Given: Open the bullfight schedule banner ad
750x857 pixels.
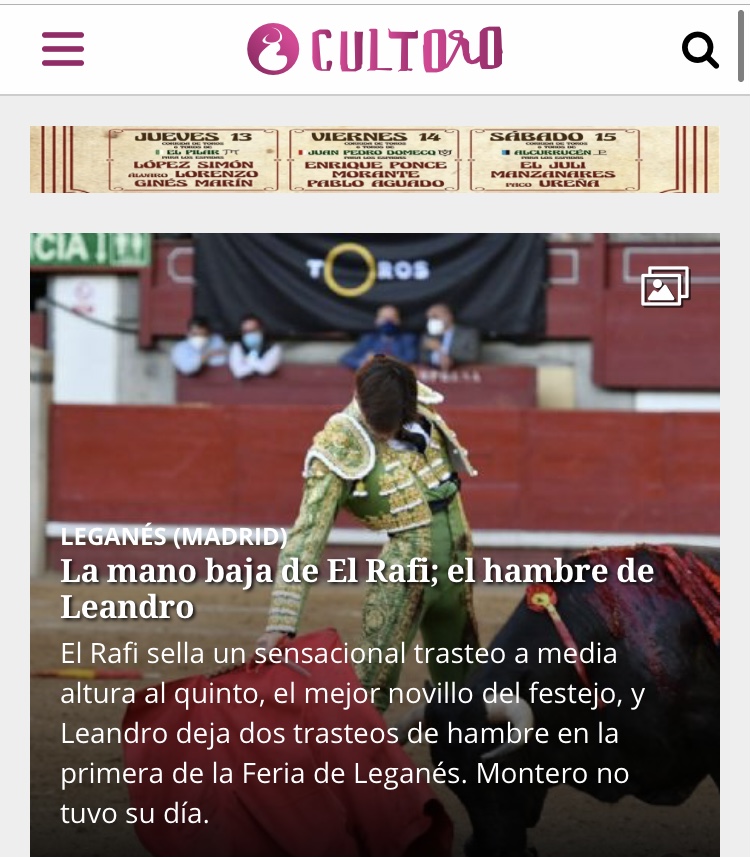Looking at the screenshot, I should (374, 159).
